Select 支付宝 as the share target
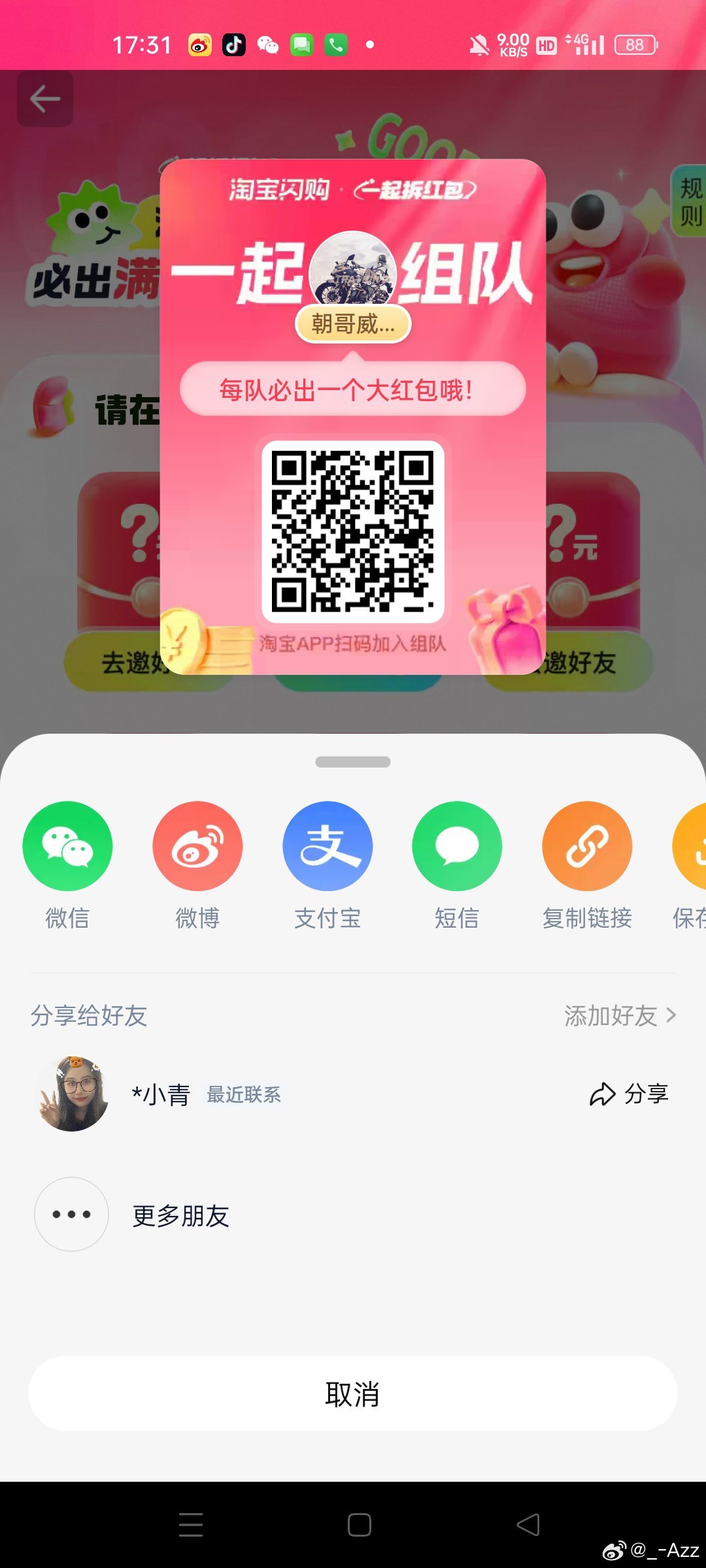This screenshot has height=1568, width=706. click(x=328, y=846)
